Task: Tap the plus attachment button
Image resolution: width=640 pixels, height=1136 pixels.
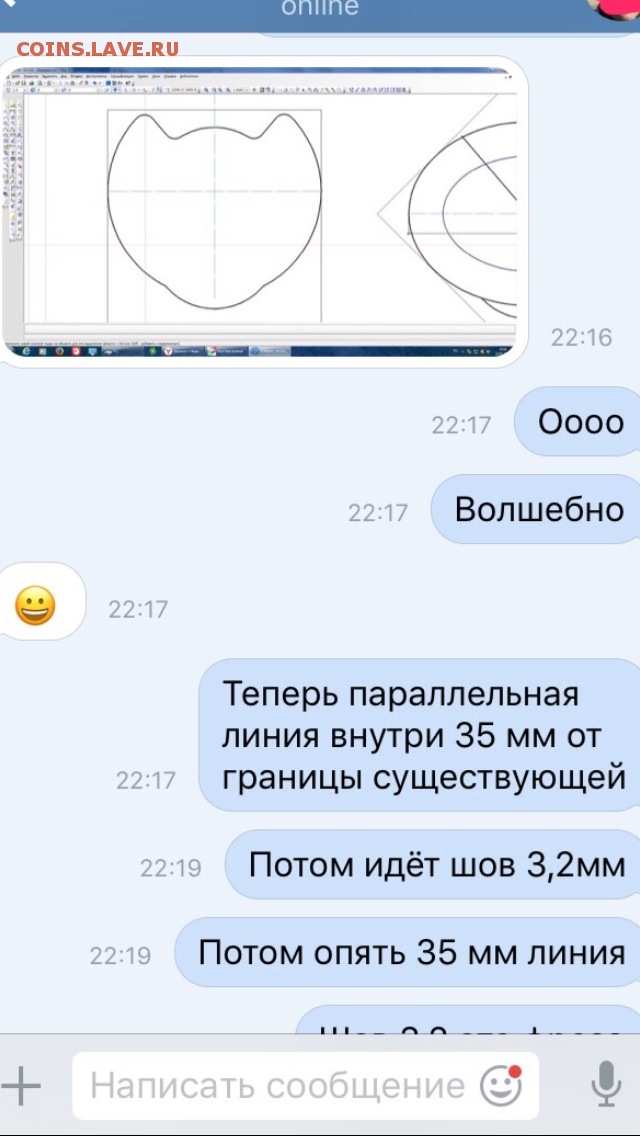Action: 22,1086
